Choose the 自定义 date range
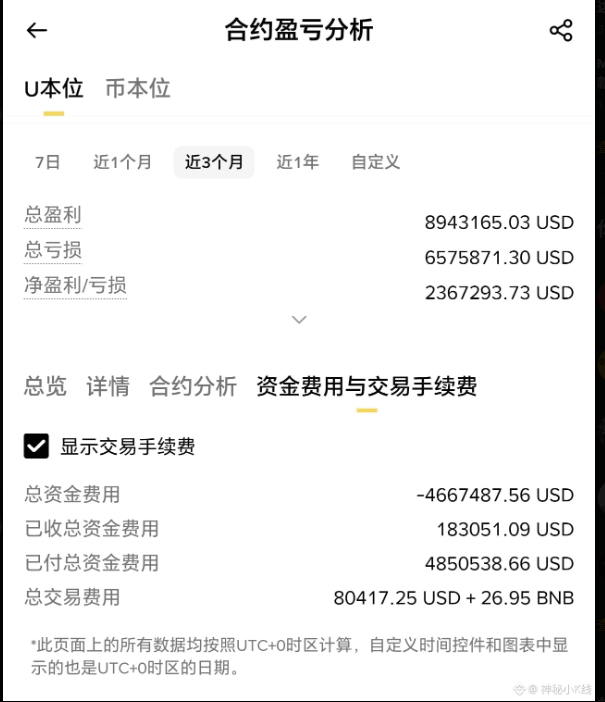 click(x=376, y=162)
